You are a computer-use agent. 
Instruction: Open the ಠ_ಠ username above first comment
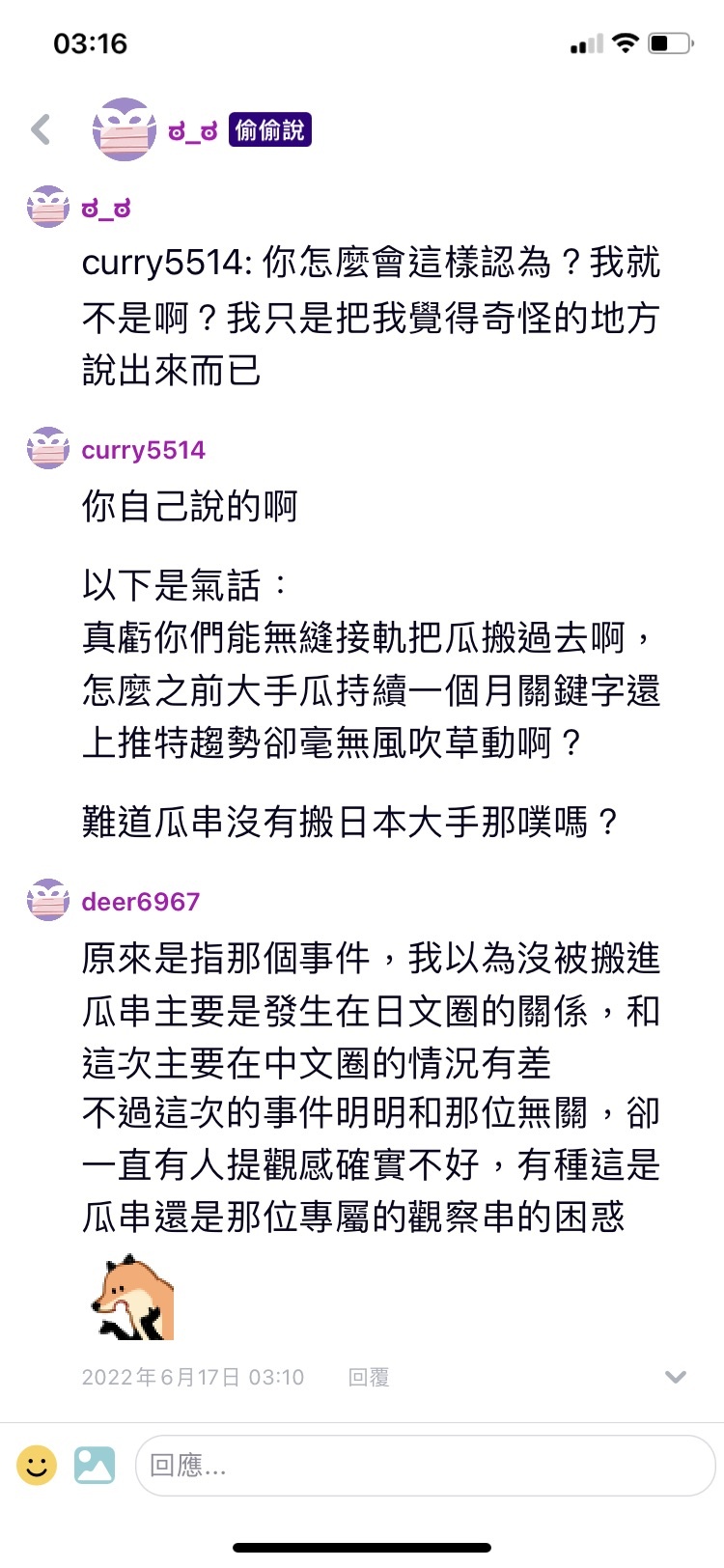point(106,209)
